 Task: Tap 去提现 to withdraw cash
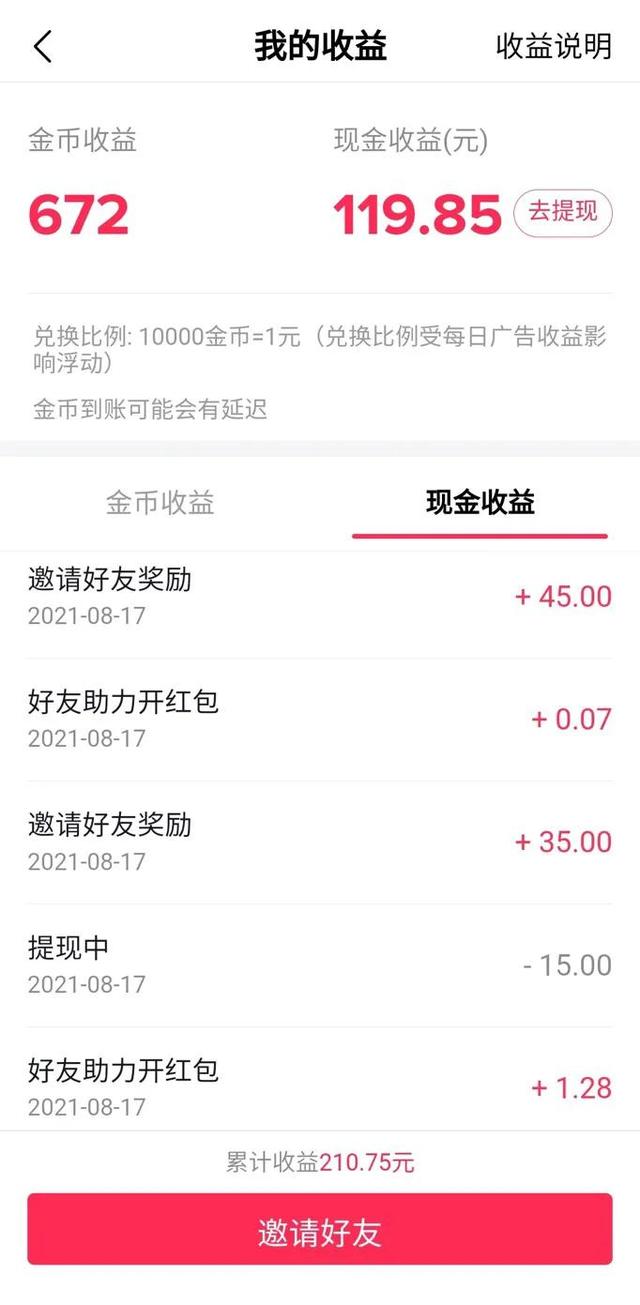pyautogui.click(x=562, y=213)
